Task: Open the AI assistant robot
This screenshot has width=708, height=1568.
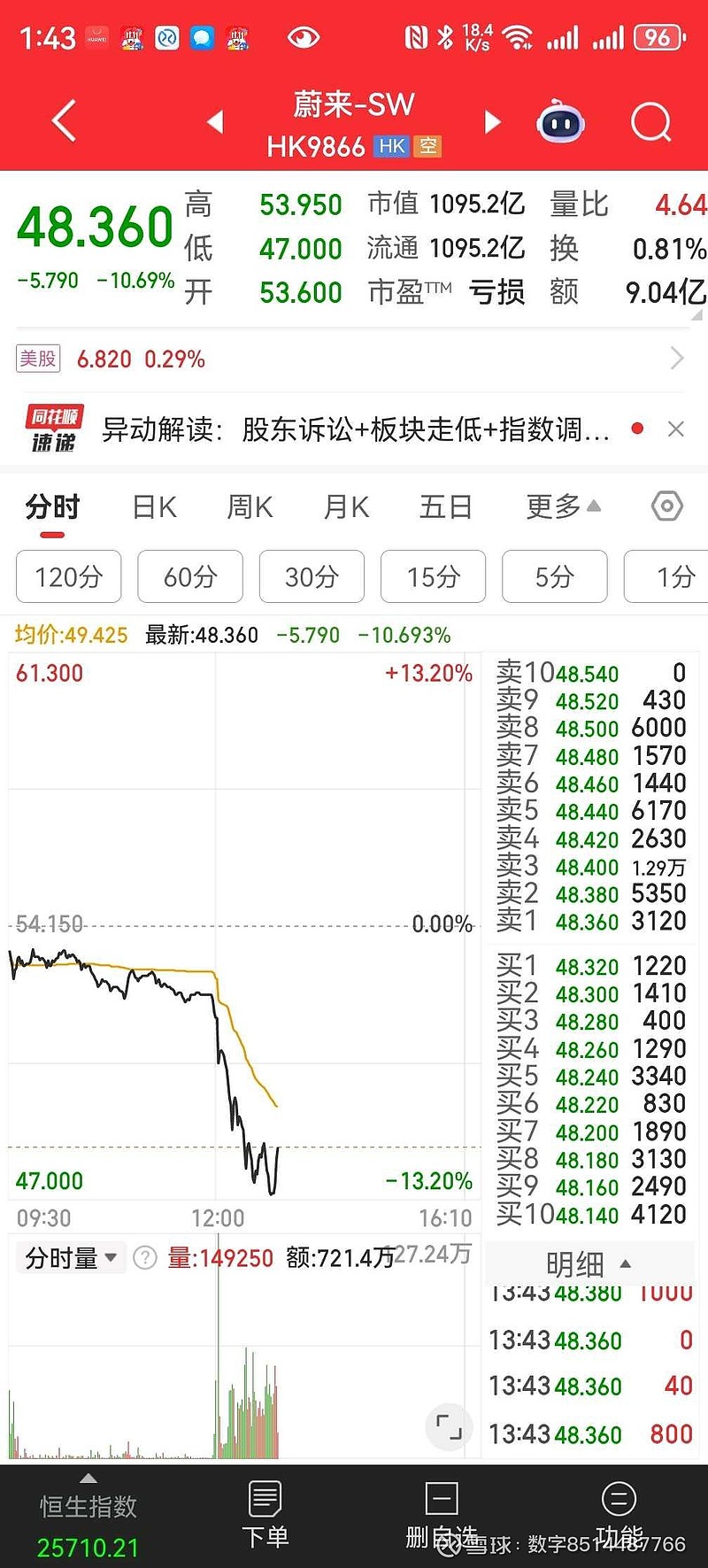Action: tap(560, 121)
